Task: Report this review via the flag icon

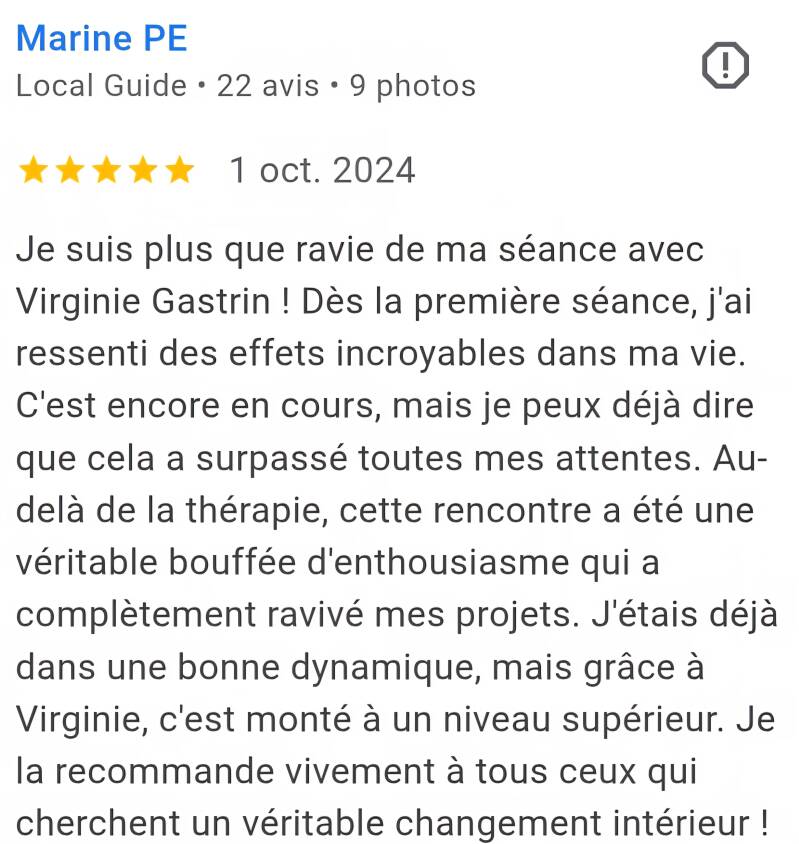Action: coord(724,67)
